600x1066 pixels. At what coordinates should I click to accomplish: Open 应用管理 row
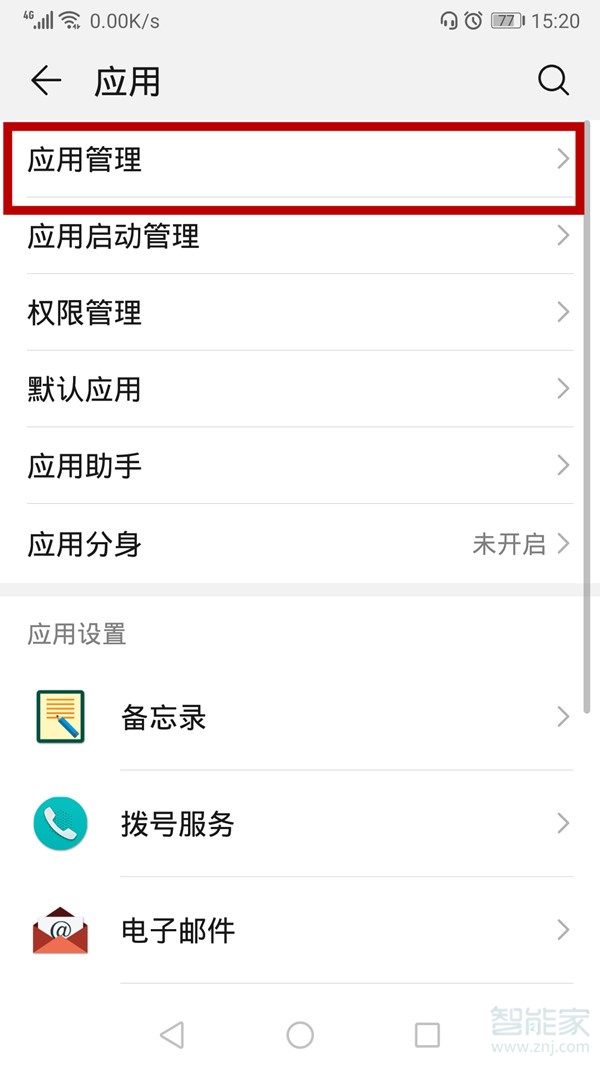coord(295,160)
